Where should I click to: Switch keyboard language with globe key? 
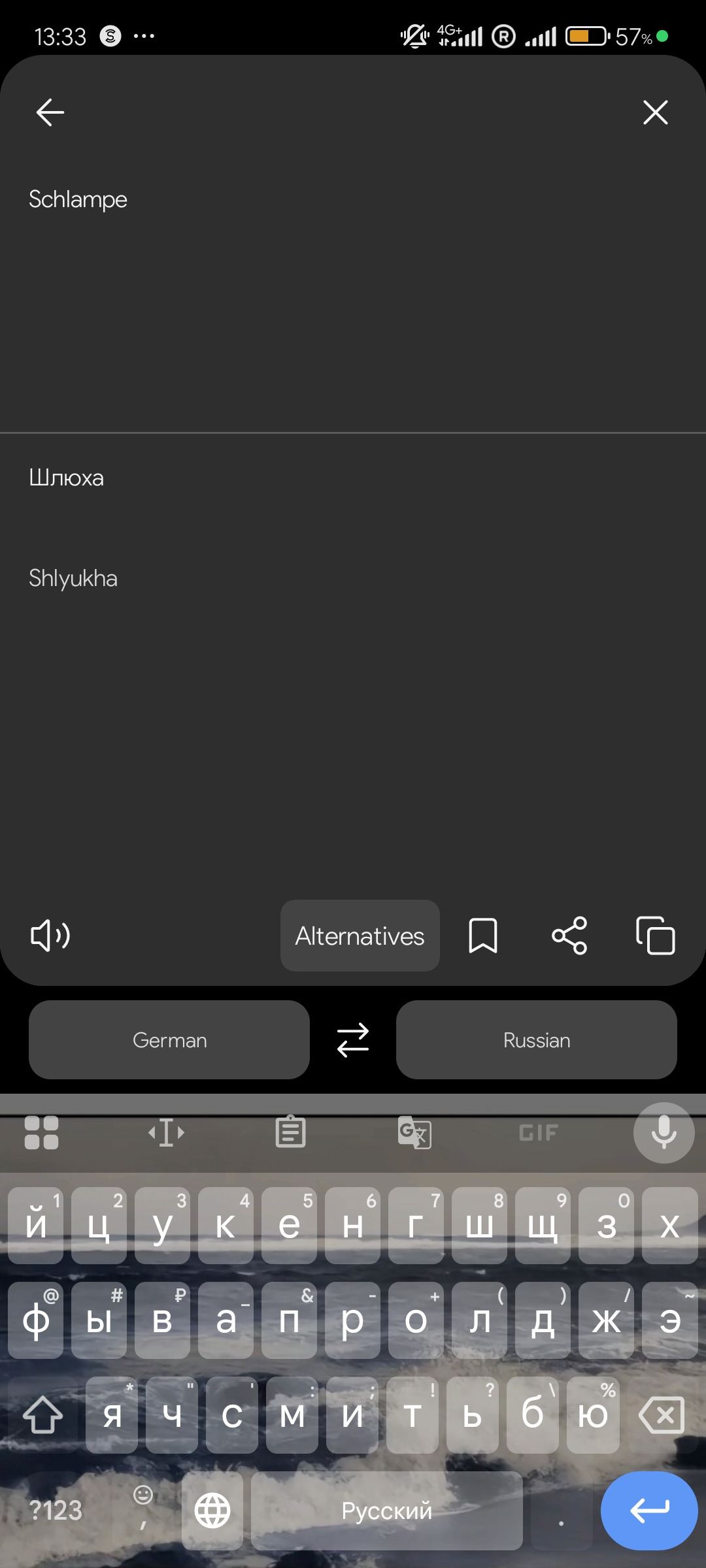pyautogui.click(x=212, y=1511)
